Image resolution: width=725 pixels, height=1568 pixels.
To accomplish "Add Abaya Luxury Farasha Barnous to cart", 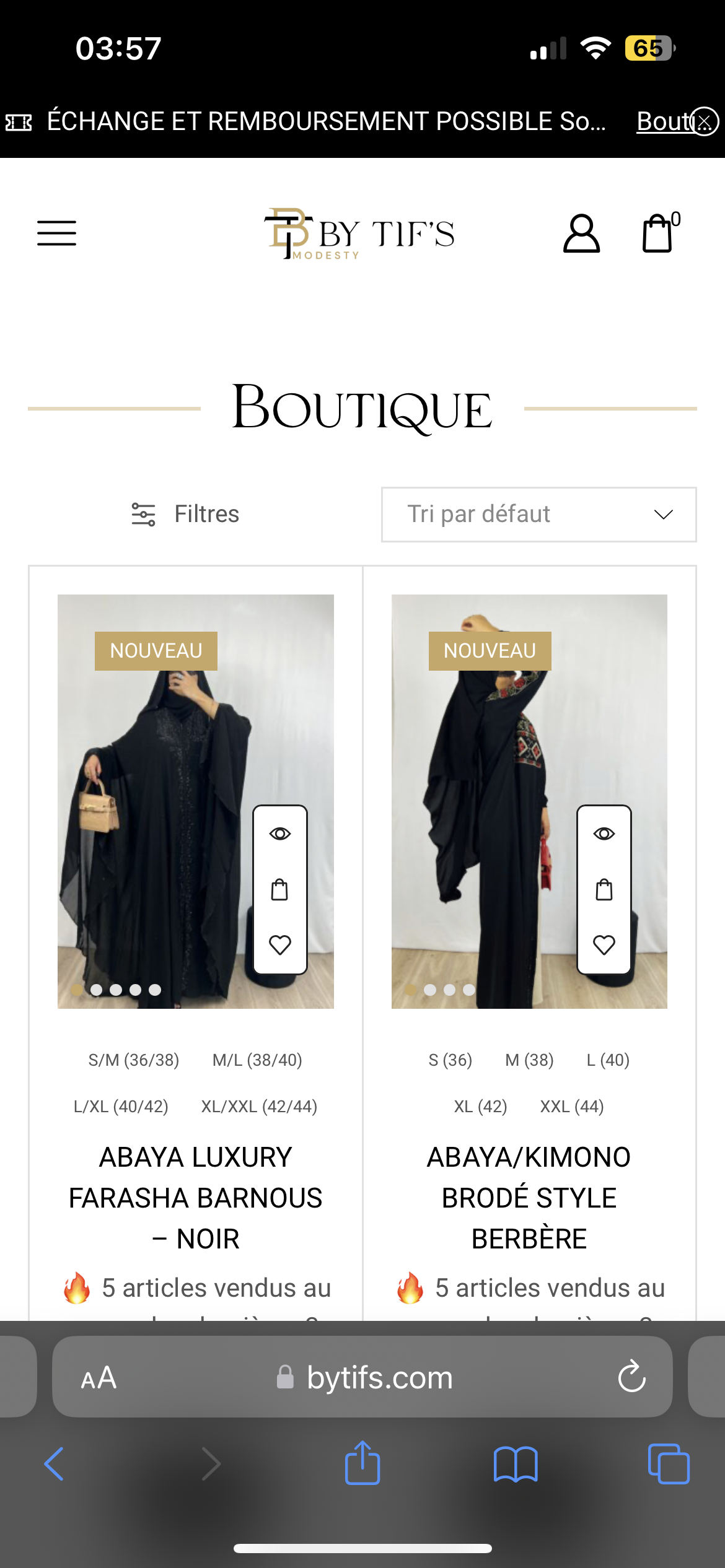I will click(280, 890).
